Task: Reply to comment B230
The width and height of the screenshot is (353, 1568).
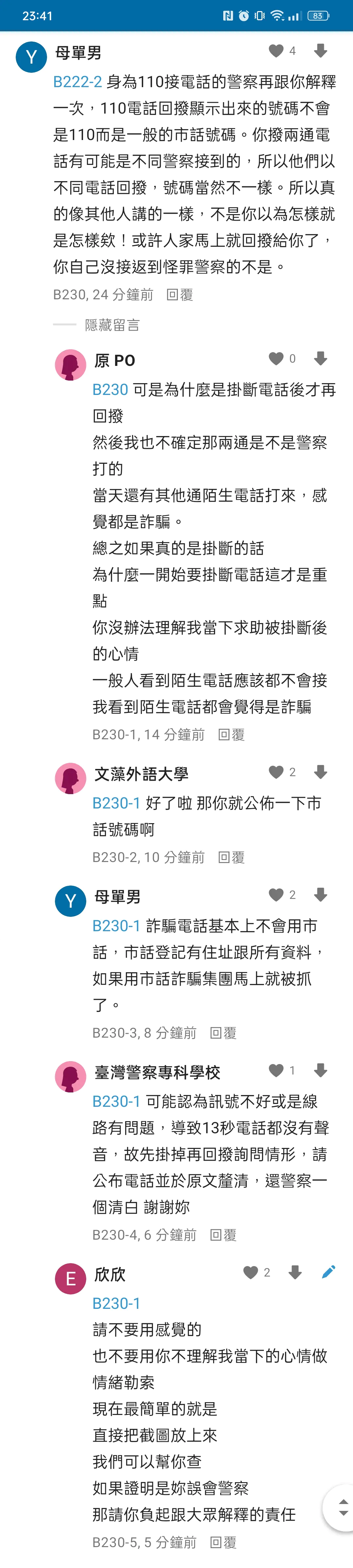Action: [180, 295]
